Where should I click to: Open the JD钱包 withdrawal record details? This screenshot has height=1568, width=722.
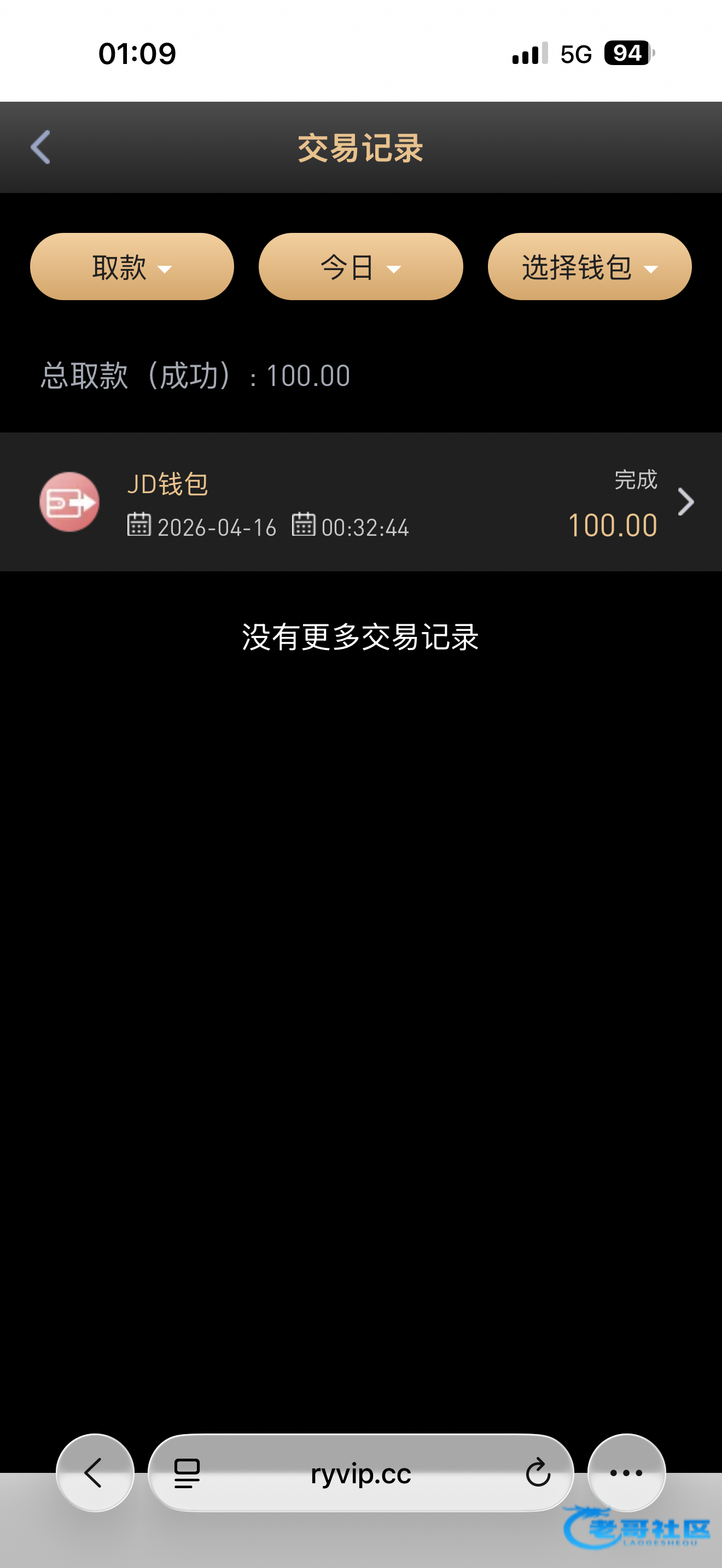click(x=360, y=502)
